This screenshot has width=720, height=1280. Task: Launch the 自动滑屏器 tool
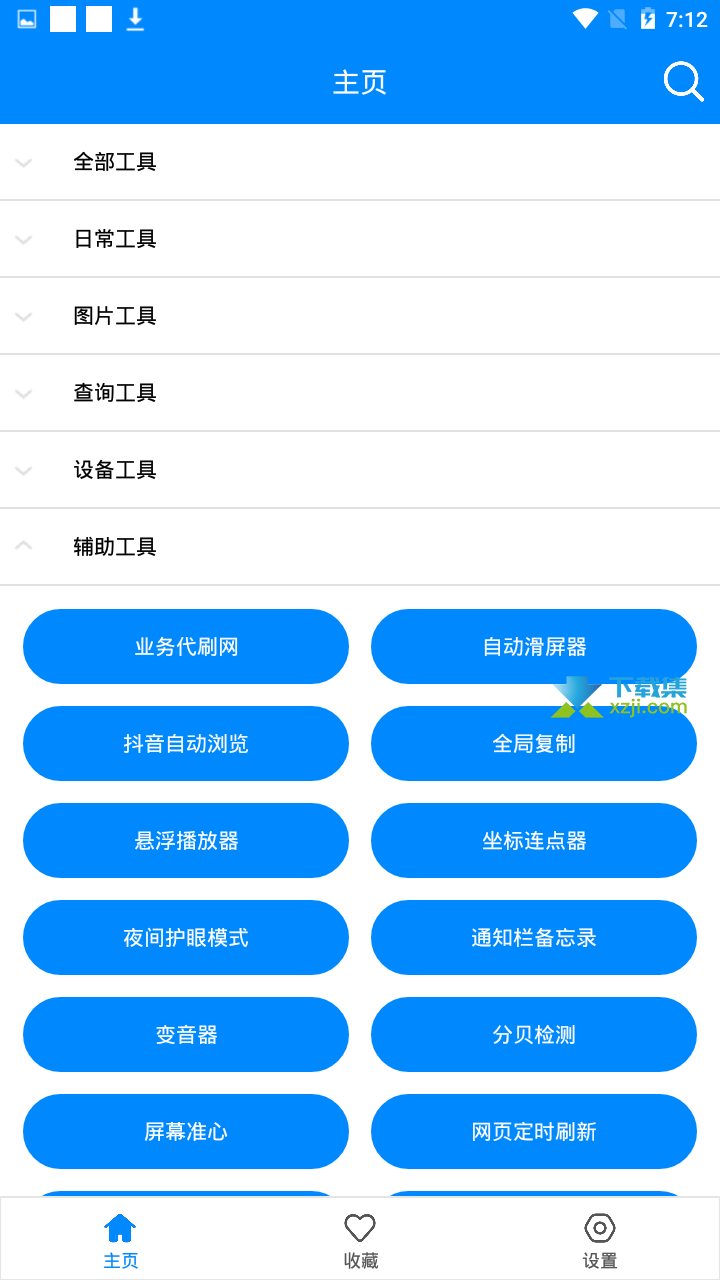pos(534,647)
